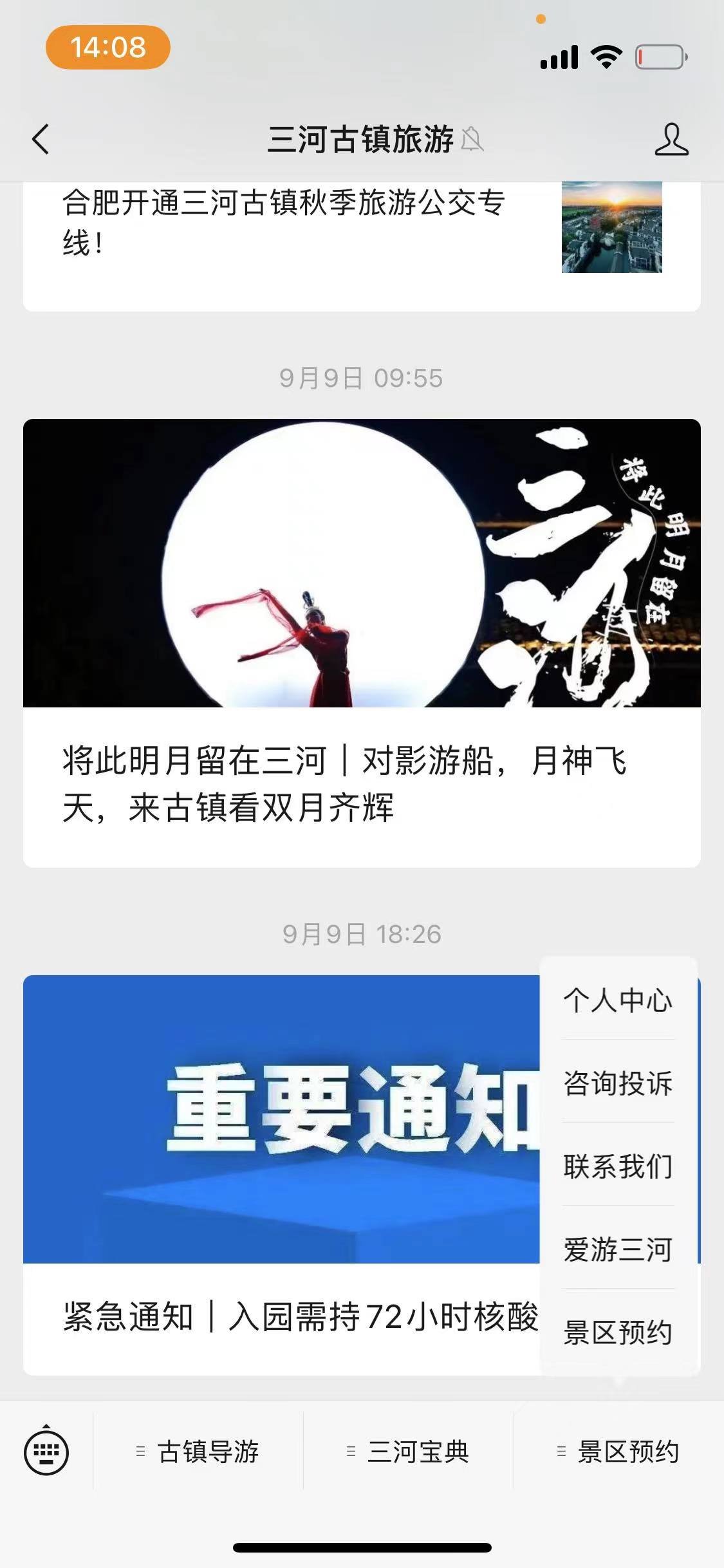Collapse the 景区预约 bottom menu
This screenshot has width=724, height=1568.
point(619,1452)
